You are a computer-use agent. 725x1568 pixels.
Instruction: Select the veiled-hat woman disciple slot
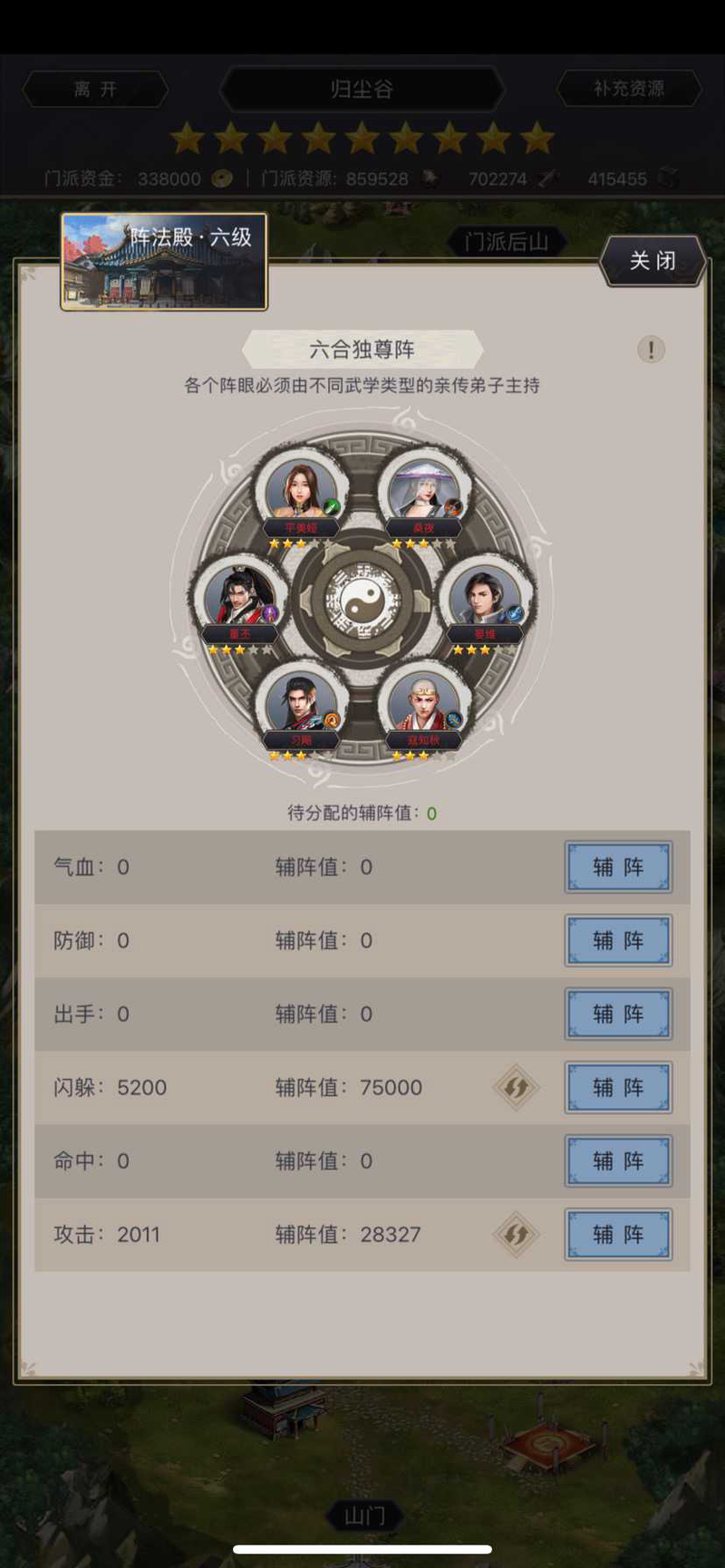[x=423, y=489]
